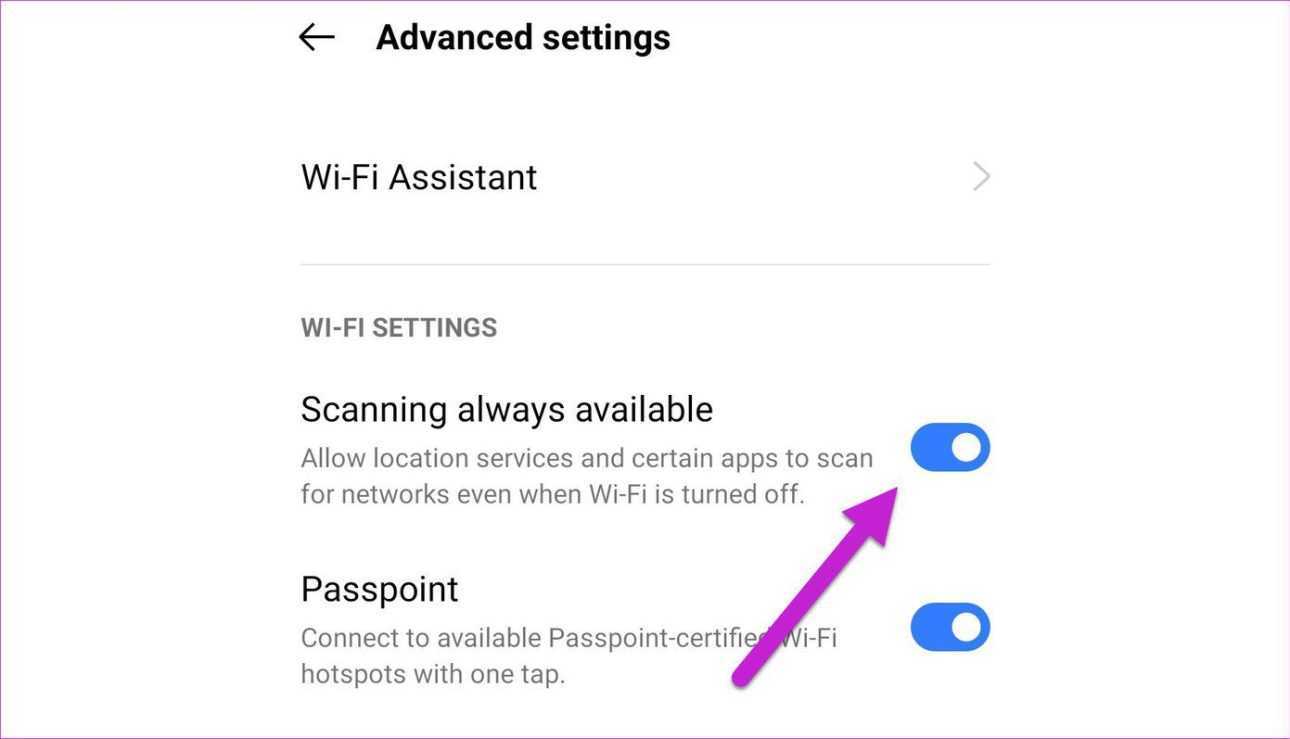The height and width of the screenshot is (739, 1290).
Task: Turn off the Passpoint toggle
Action: point(949,627)
